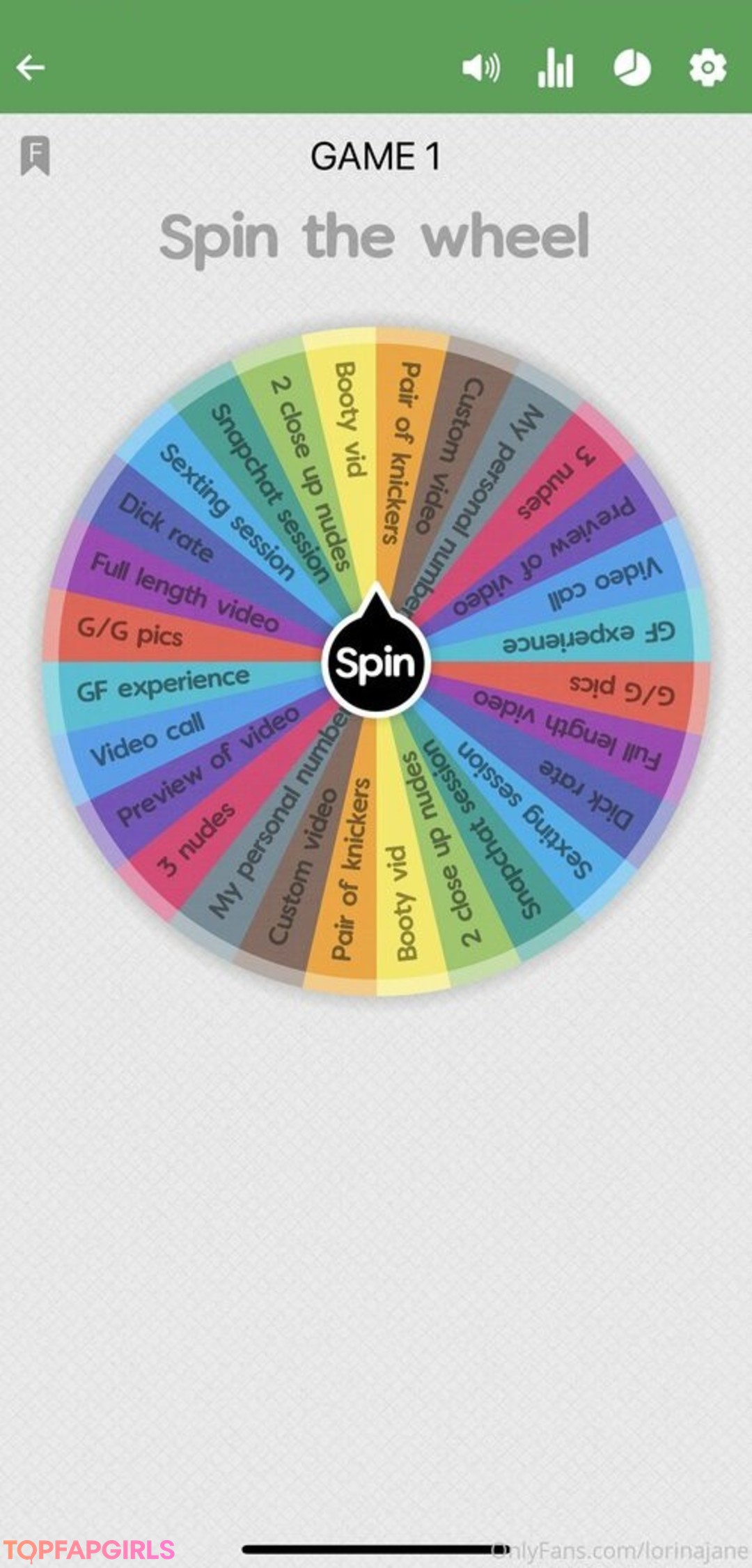The image size is (752, 1568).
Task: Open the bar chart statistics
Action: tap(556, 68)
